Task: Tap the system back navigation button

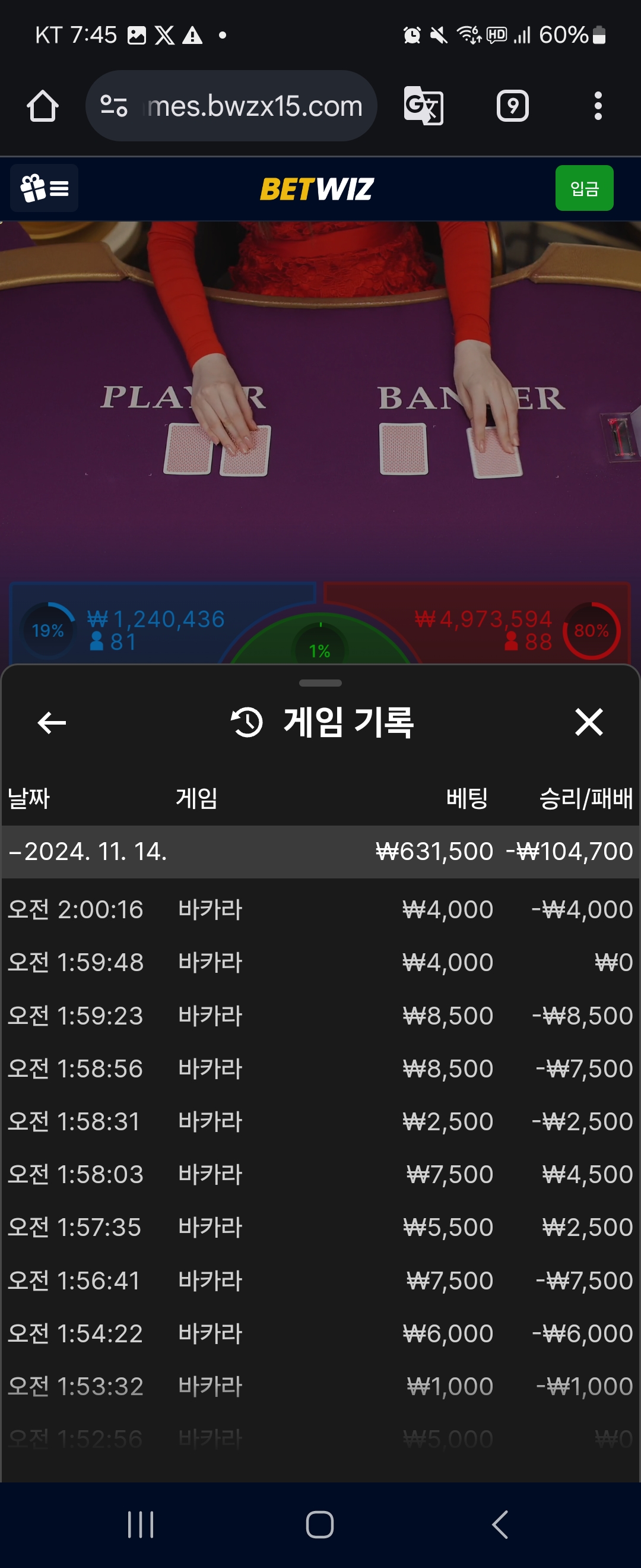Action: tap(499, 1525)
